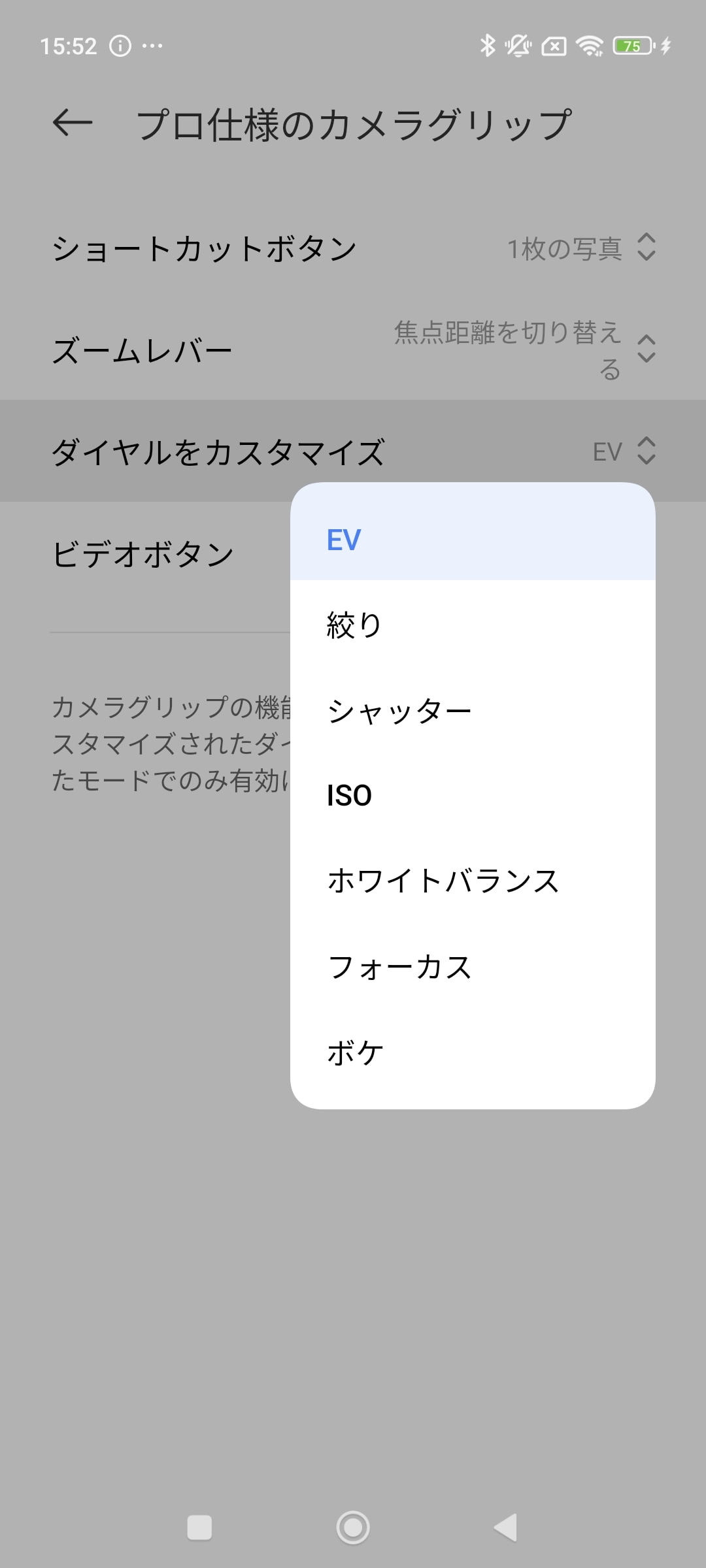Image resolution: width=706 pixels, height=1568 pixels.
Task: Open ズームレバー setting dropdown
Action: pos(353,350)
